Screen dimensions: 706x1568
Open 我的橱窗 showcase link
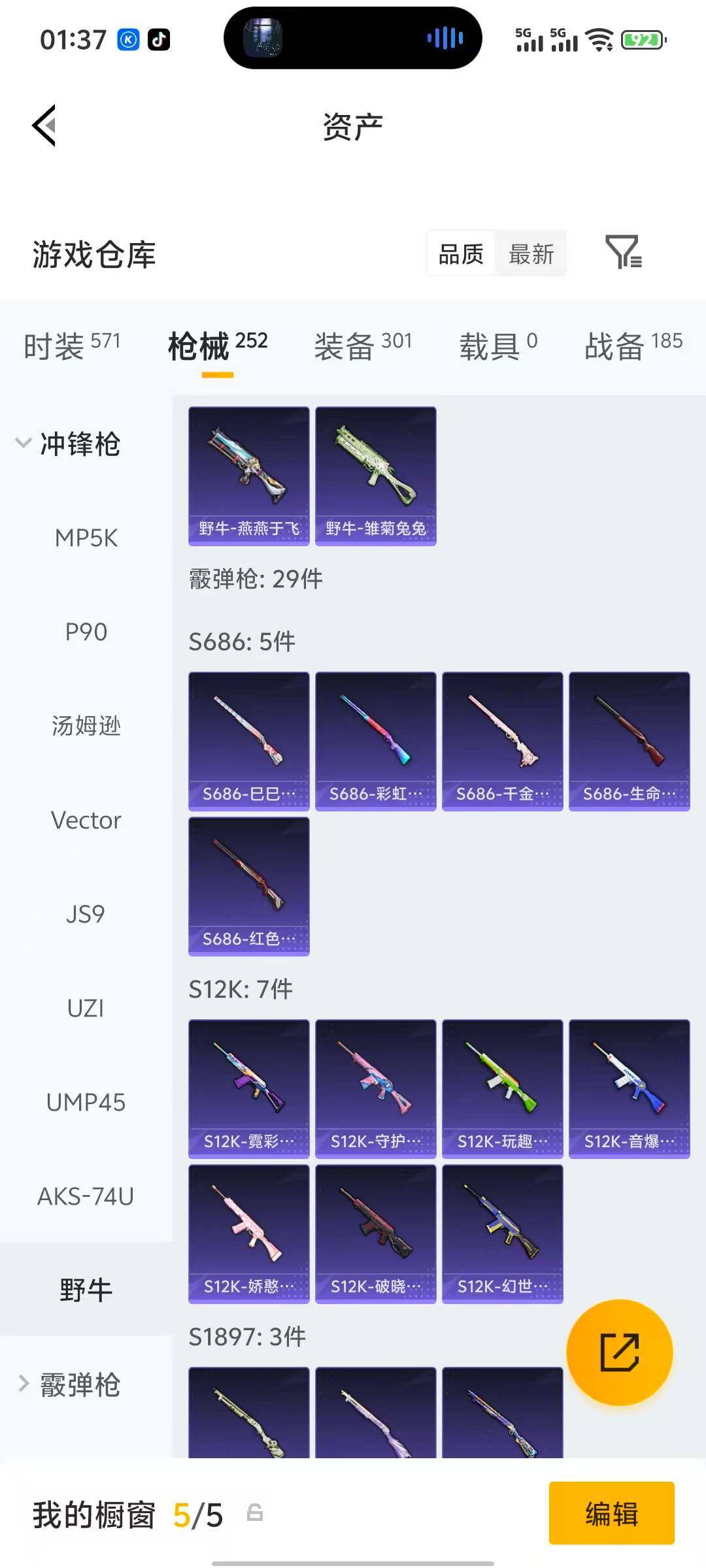[x=95, y=1514]
